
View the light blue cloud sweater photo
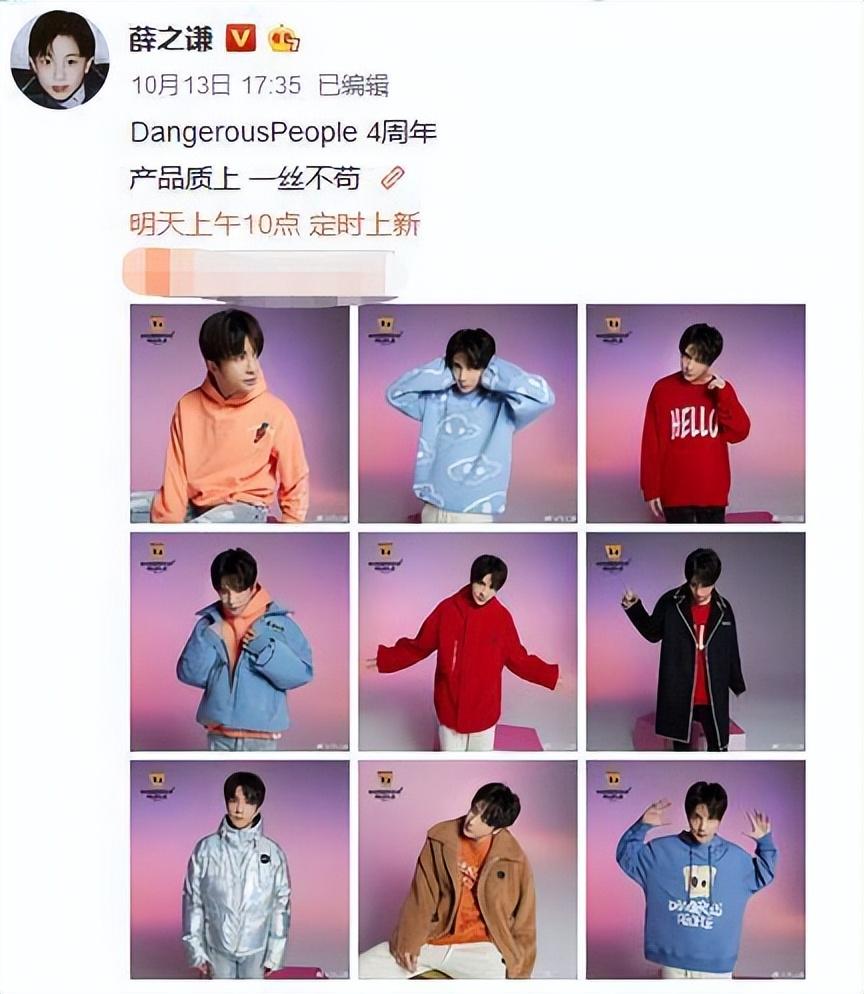pyautogui.click(x=468, y=413)
